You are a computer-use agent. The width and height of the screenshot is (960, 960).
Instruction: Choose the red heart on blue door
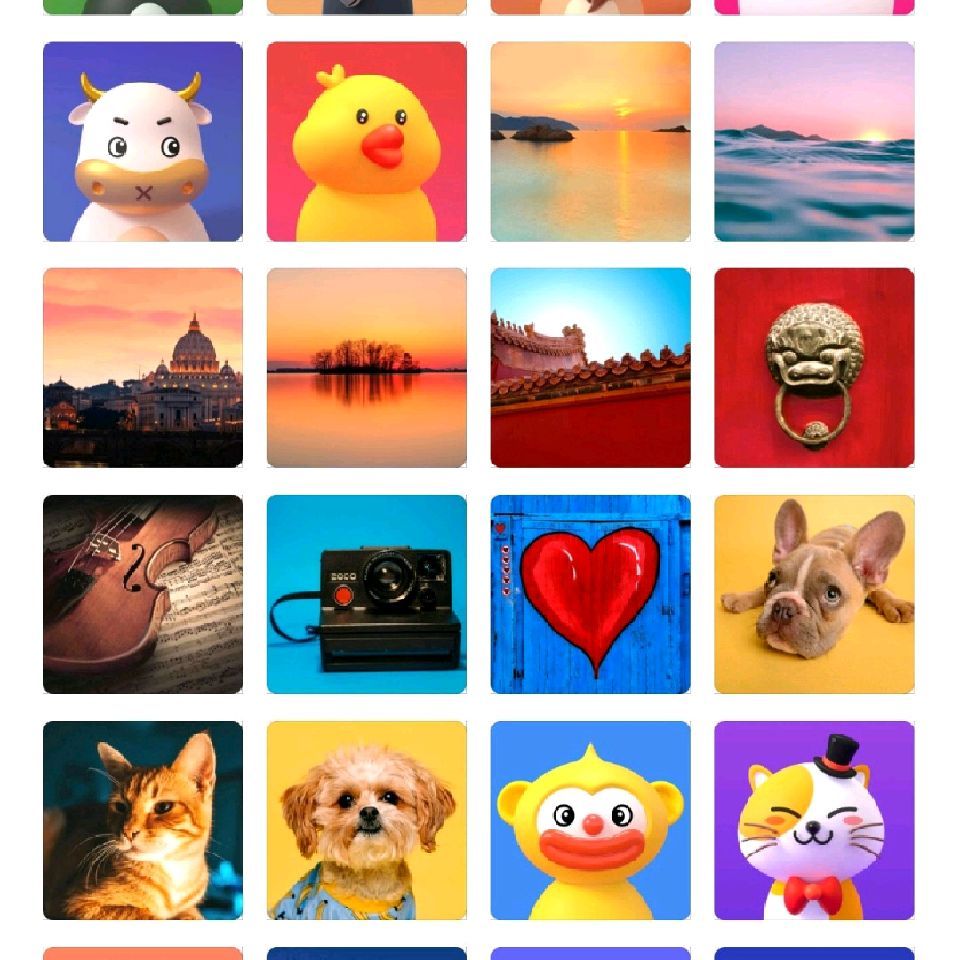pyautogui.click(x=590, y=594)
